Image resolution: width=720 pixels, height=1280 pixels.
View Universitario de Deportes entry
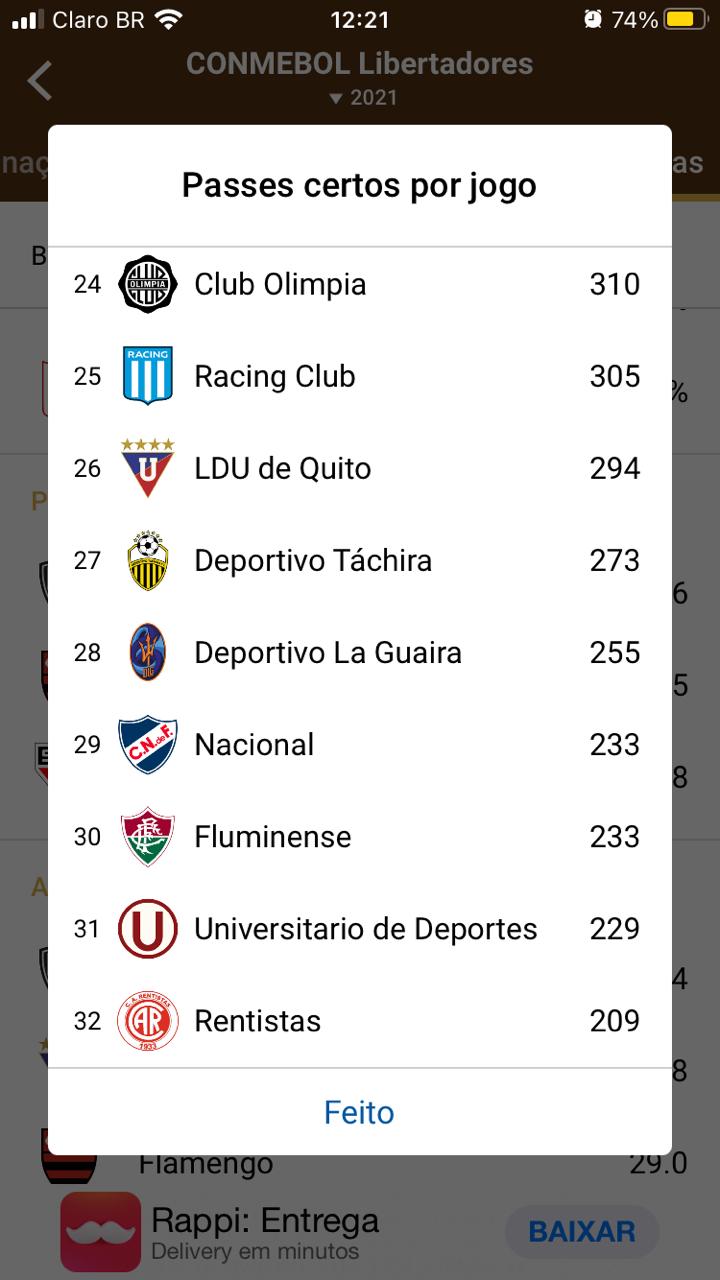[359, 928]
